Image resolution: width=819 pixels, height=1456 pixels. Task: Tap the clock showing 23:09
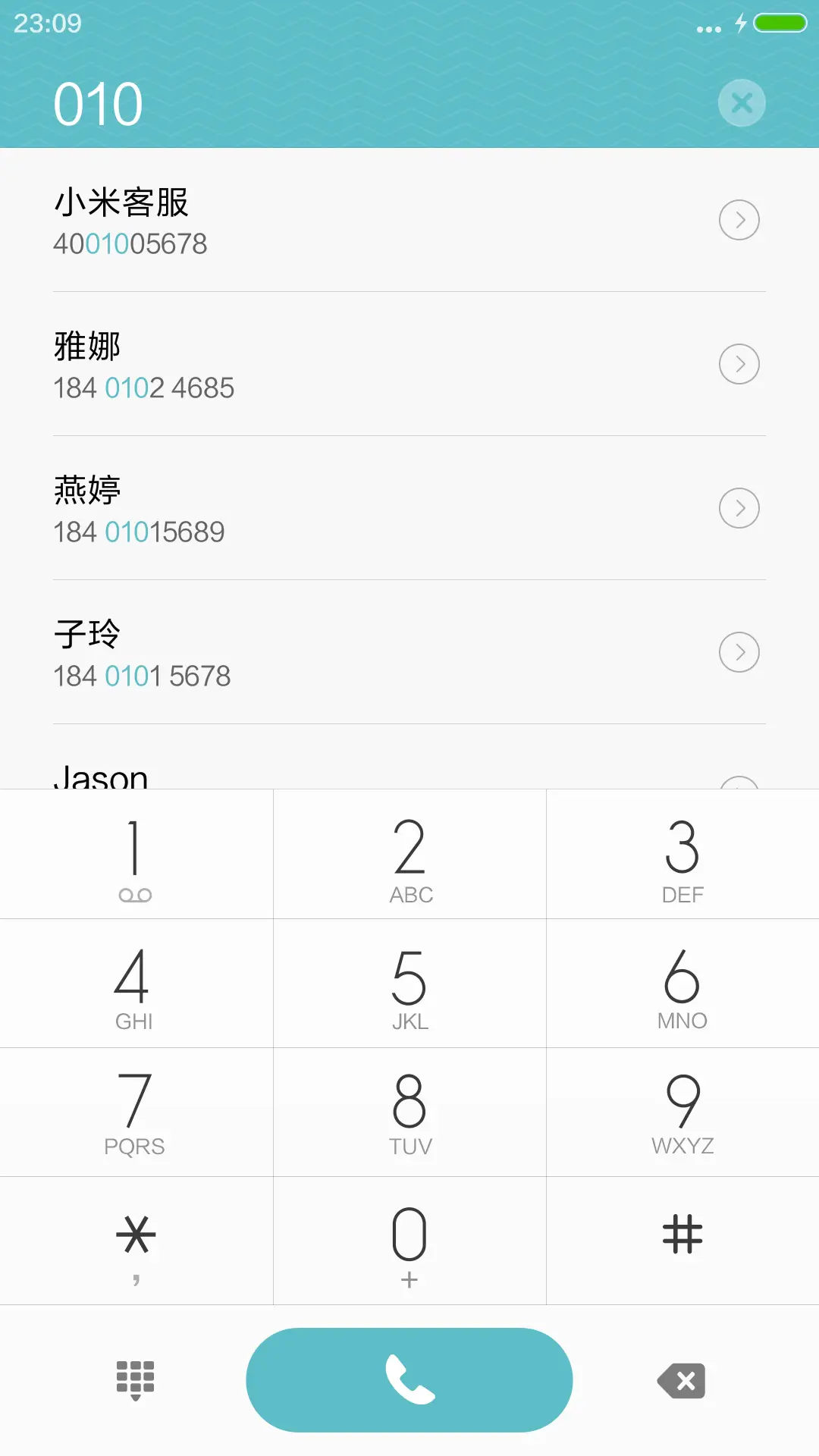tap(45, 23)
